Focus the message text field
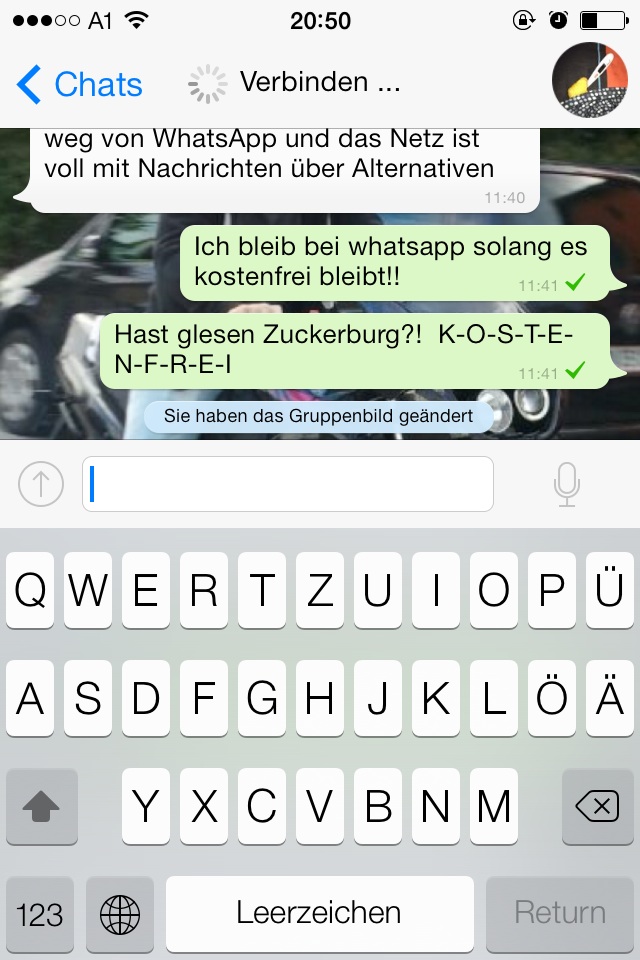Viewport: 640px width, 960px height. (x=288, y=485)
